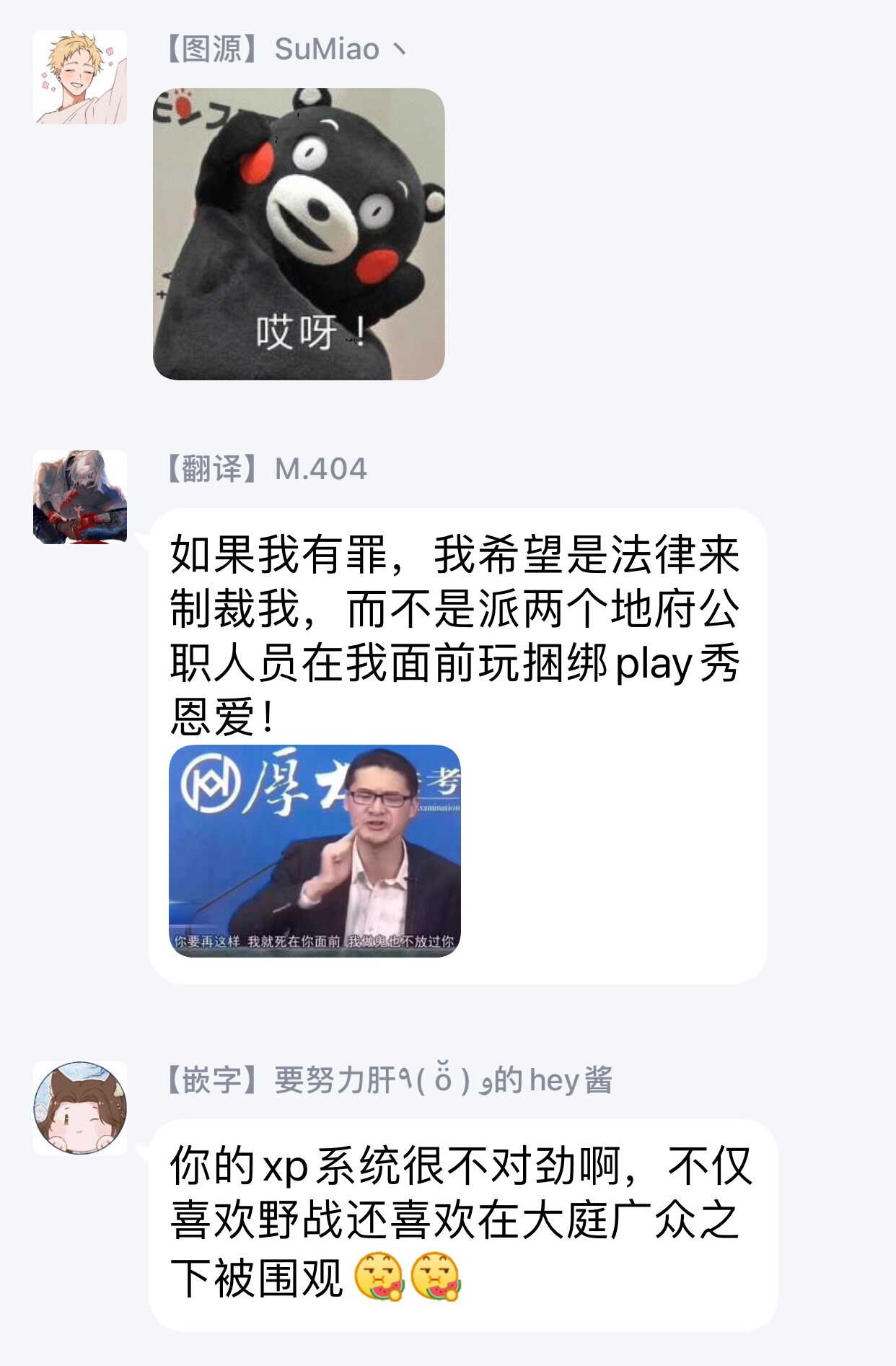This screenshot has height=1366, width=896.
Task: Open the hey酱 member's avatar
Action: pos(79,1108)
